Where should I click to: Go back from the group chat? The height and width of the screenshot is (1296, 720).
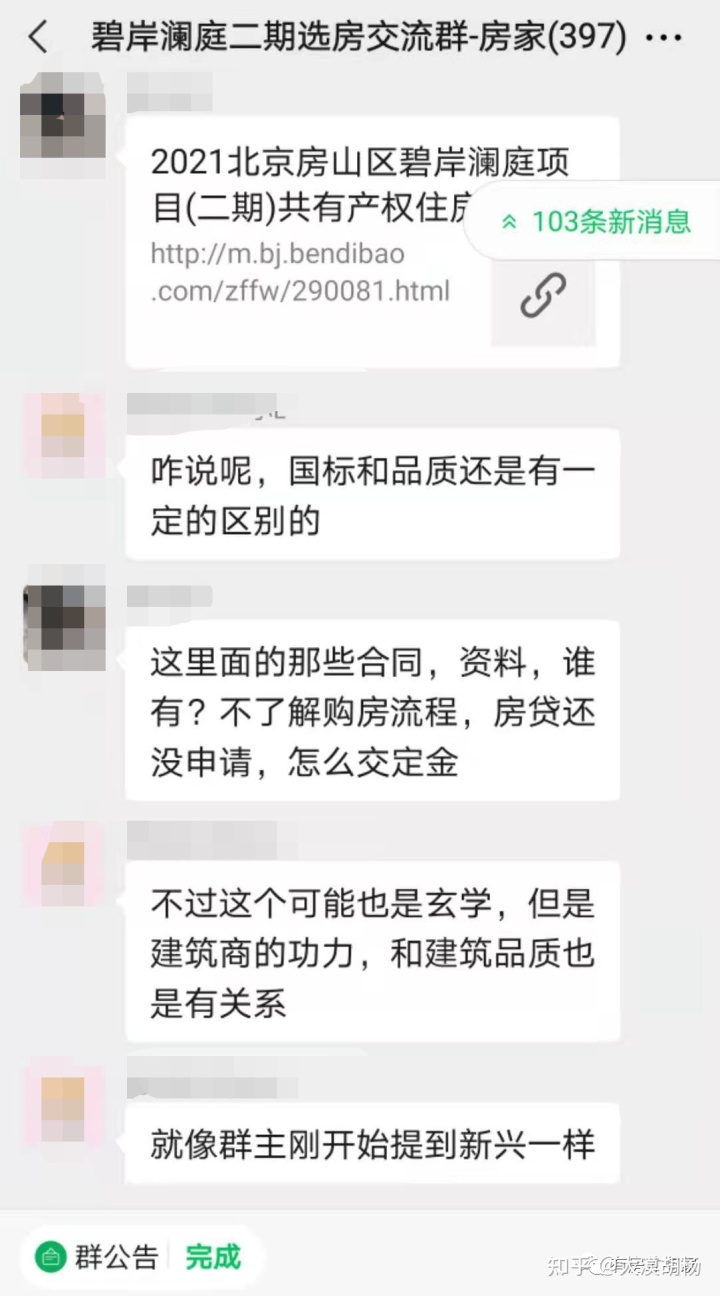click(38, 38)
